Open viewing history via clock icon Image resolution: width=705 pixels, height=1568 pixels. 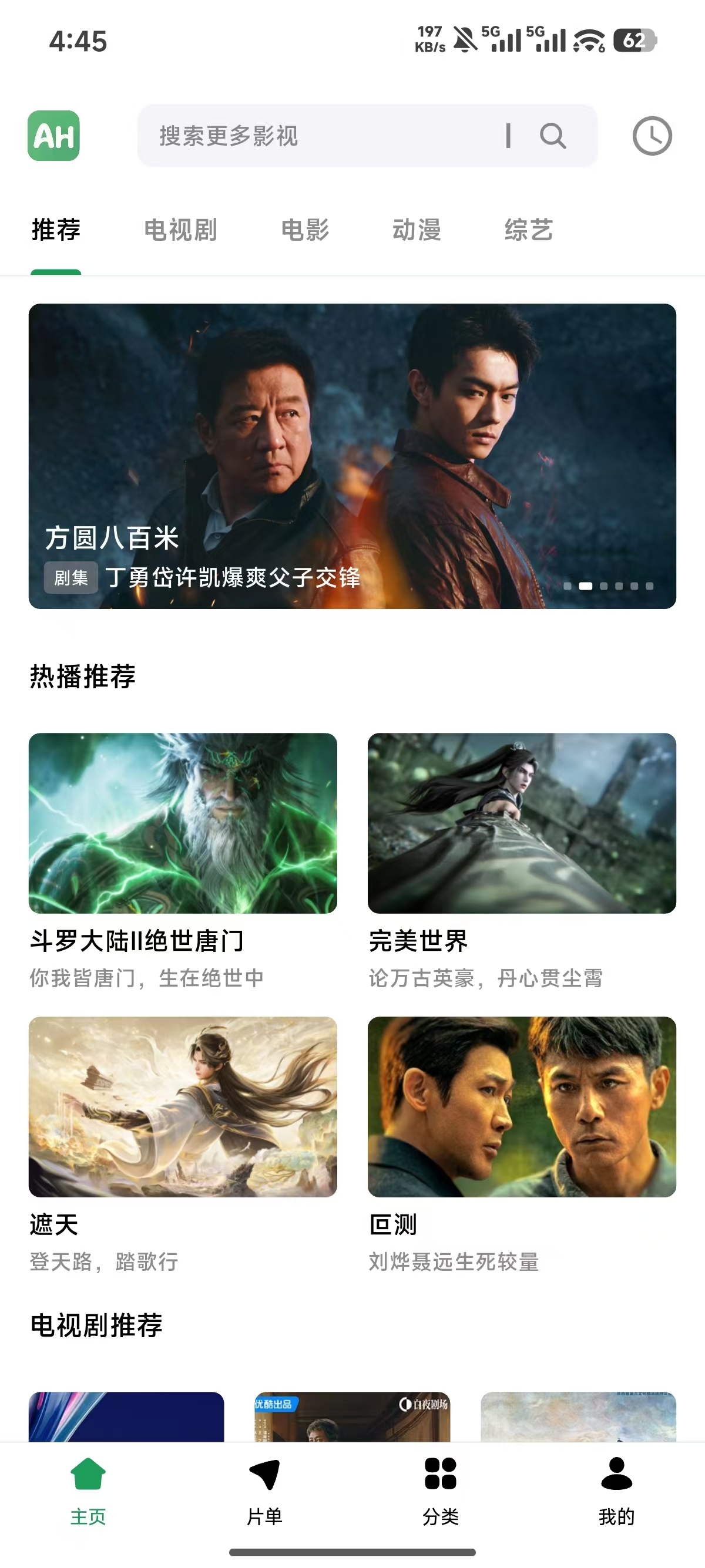click(x=653, y=136)
